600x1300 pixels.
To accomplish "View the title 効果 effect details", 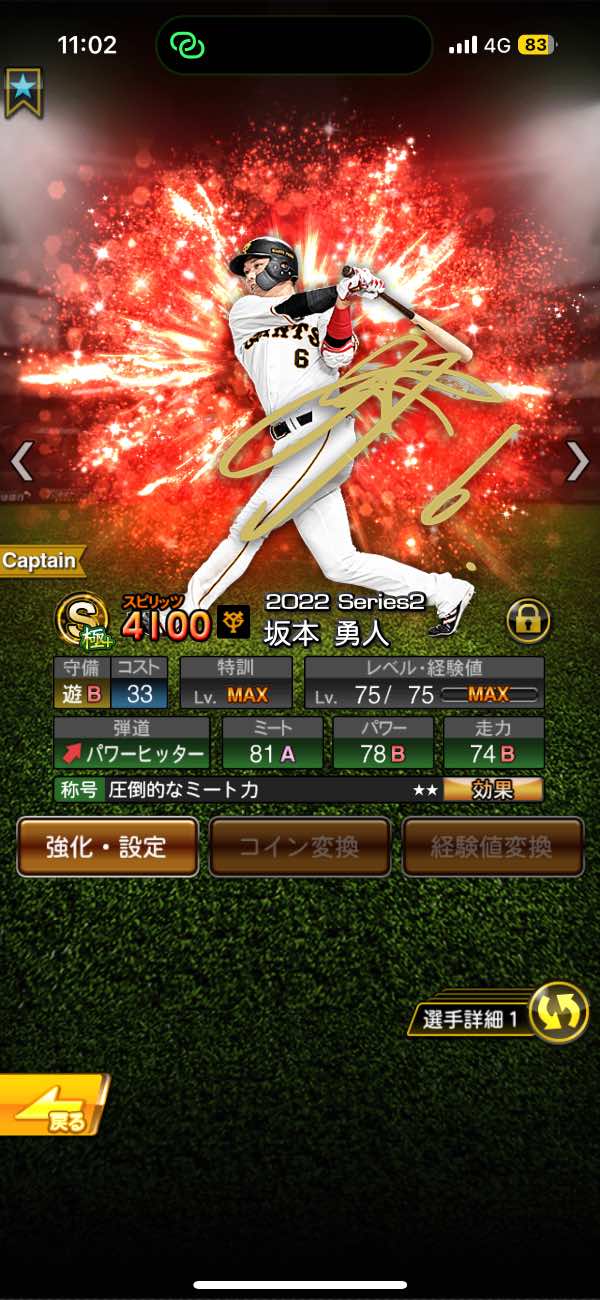I will pos(492,790).
